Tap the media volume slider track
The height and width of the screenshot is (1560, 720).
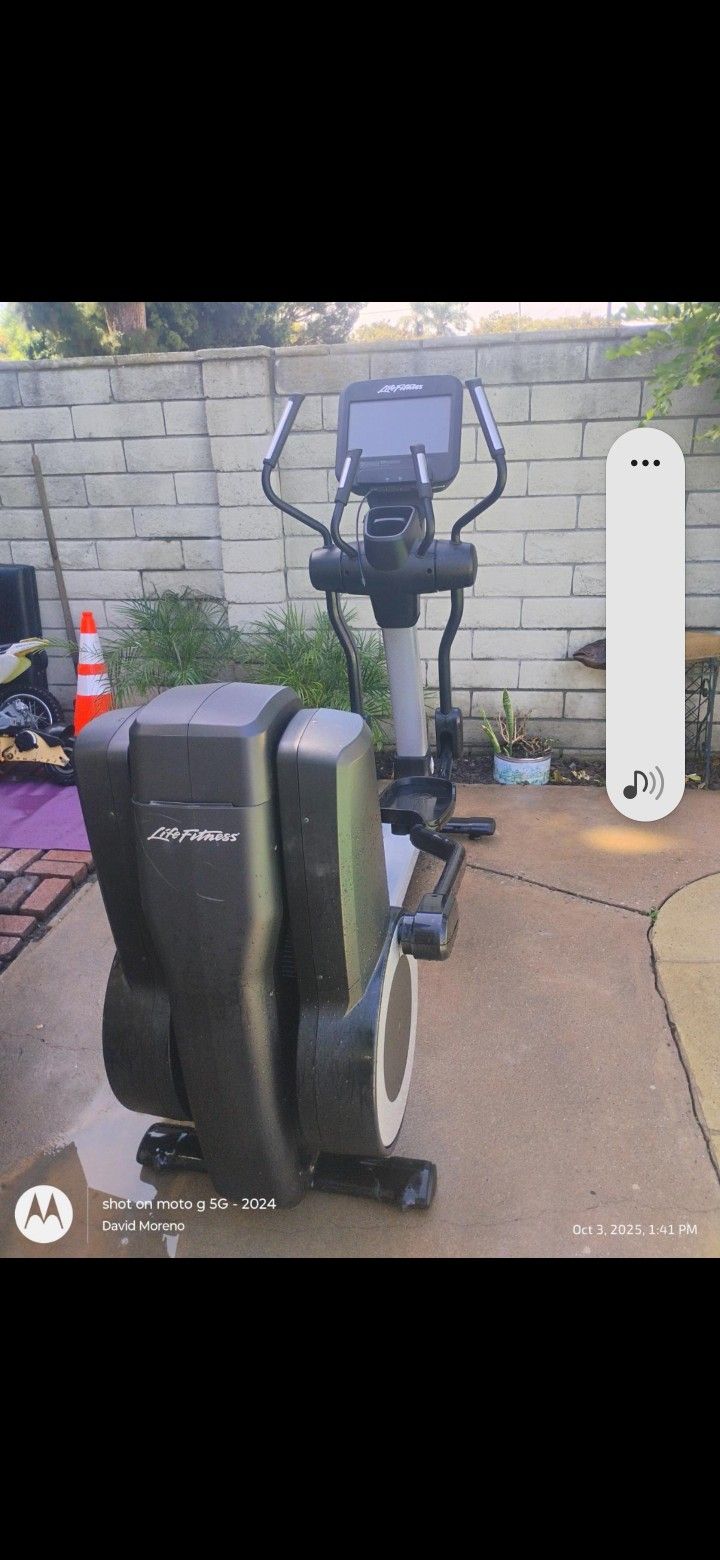click(645, 620)
